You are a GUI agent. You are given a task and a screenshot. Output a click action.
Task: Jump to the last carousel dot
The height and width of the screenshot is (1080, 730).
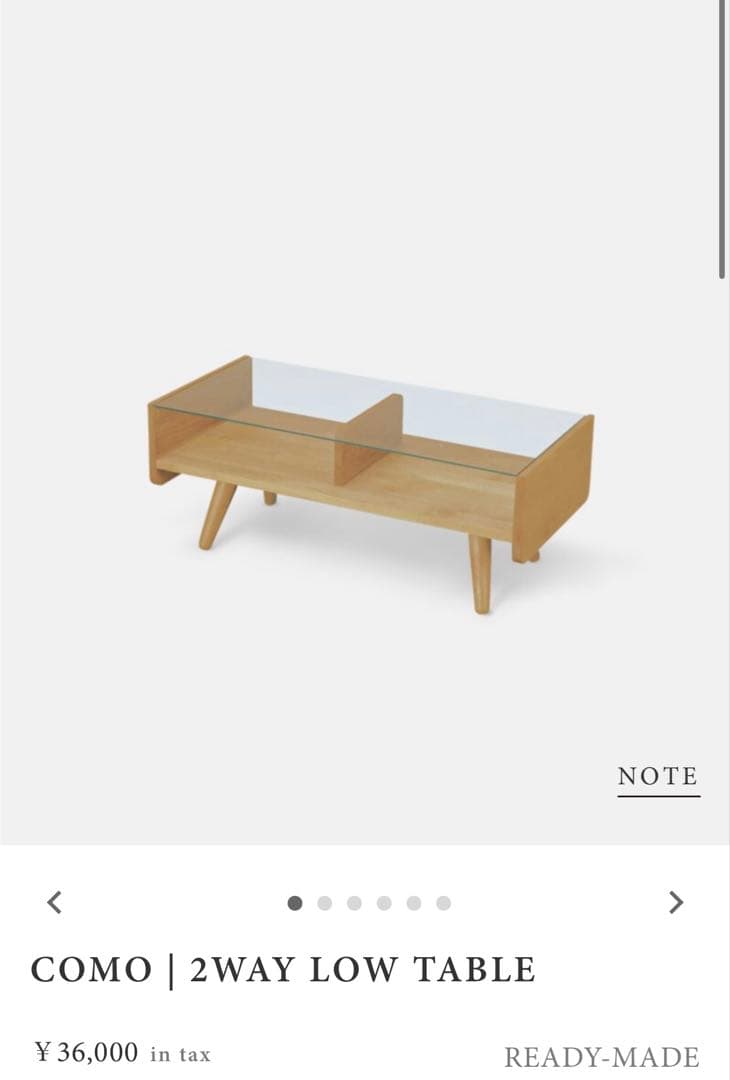click(x=444, y=901)
